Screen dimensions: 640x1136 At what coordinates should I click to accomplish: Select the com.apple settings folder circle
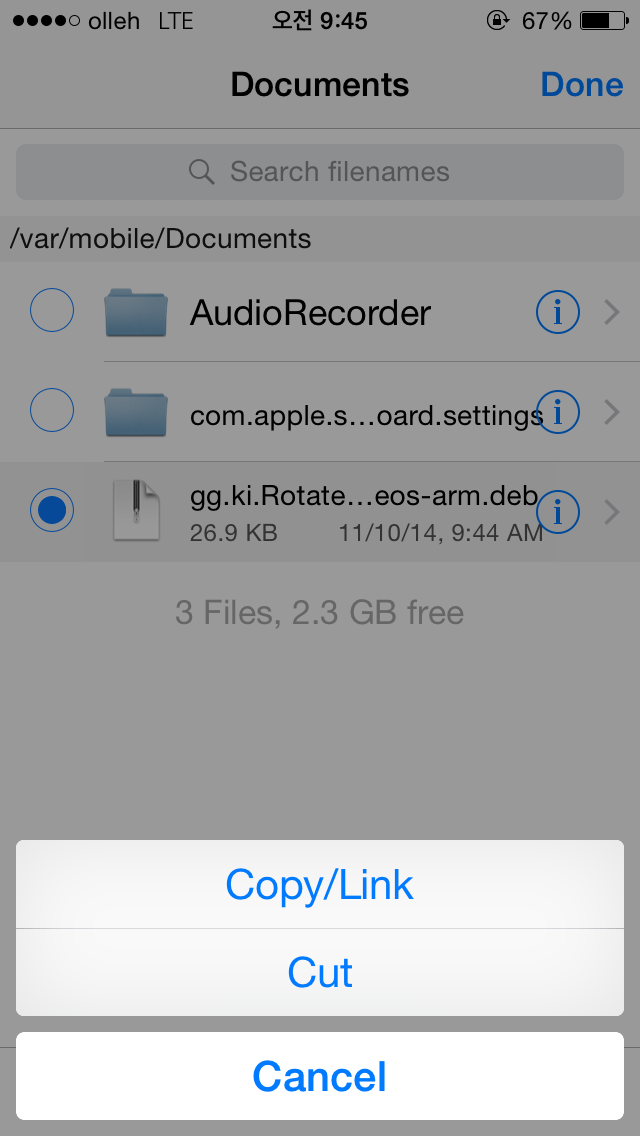[51, 411]
